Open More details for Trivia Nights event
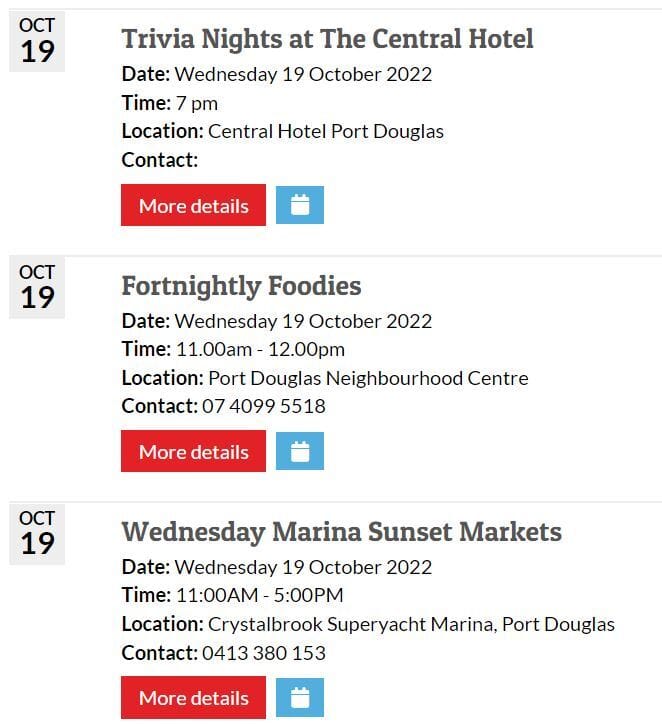 pyautogui.click(x=193, y=205)
